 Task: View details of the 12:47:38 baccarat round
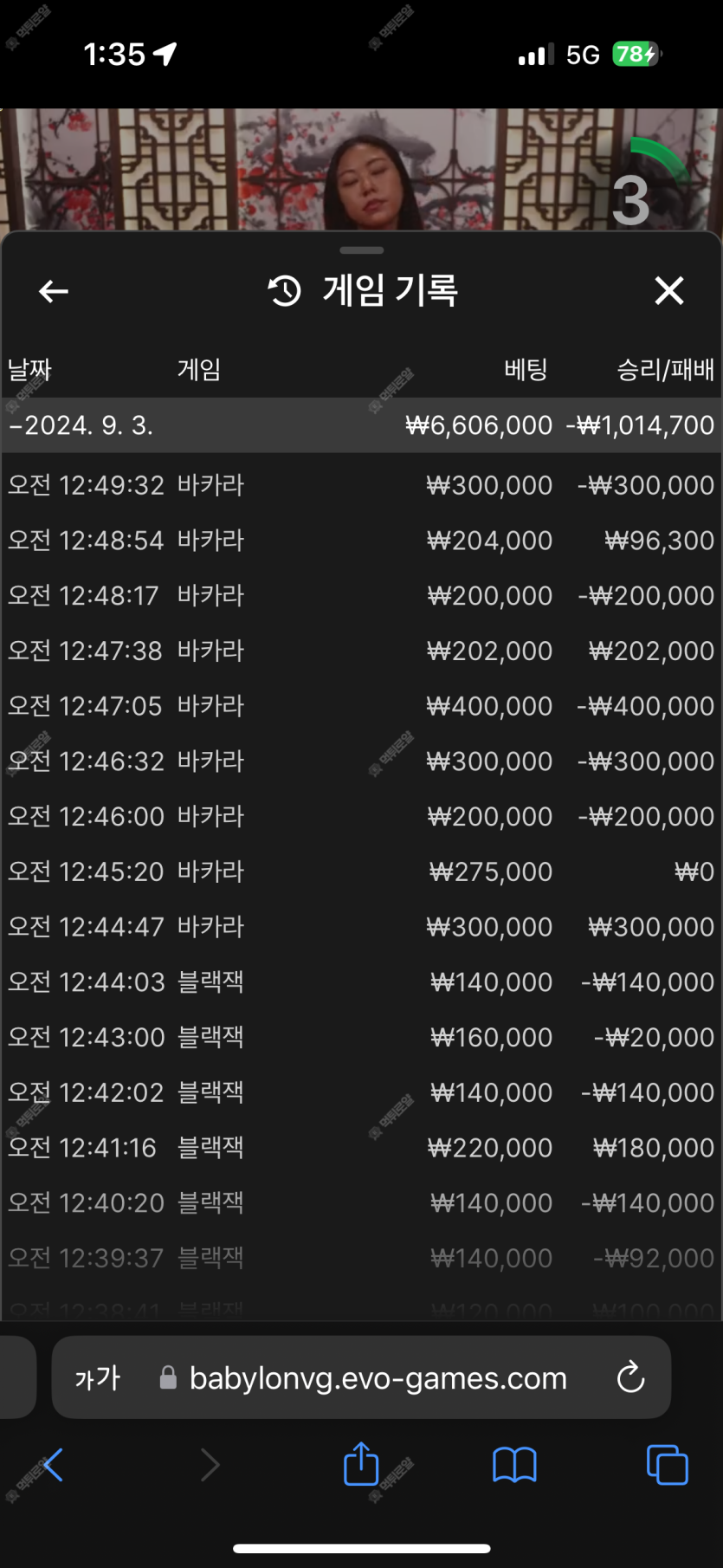(x=362, y=651)
